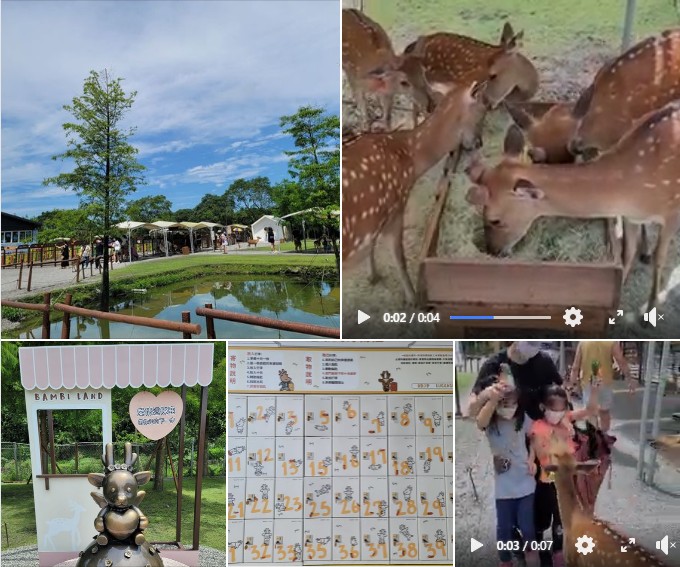Expand the 0:04 deer video to fullscreen

[x=616, y=317]
